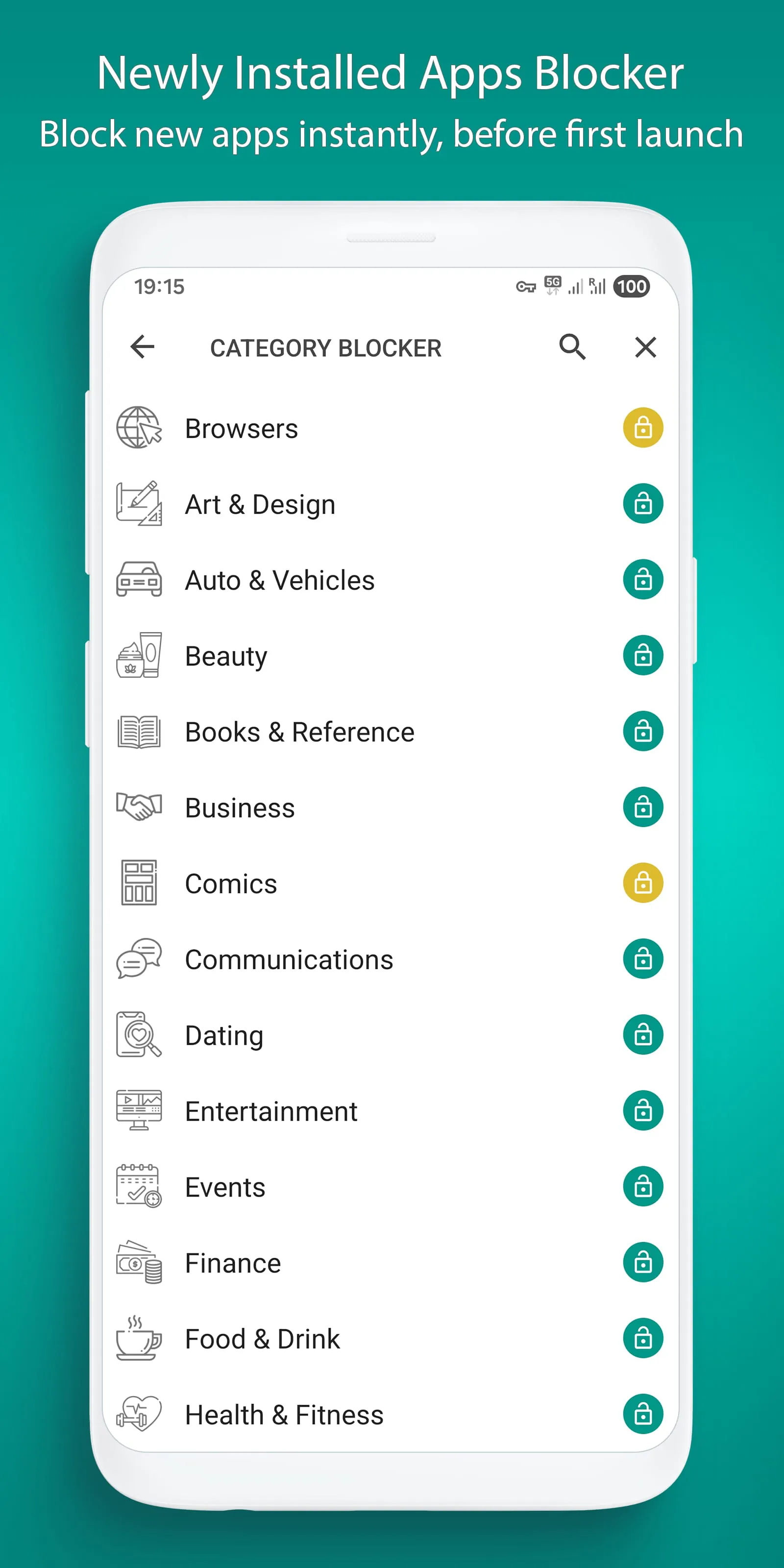
Task: Open the search icon in Category Blocker
Action: pyautogui.click(x=573, y=347)
